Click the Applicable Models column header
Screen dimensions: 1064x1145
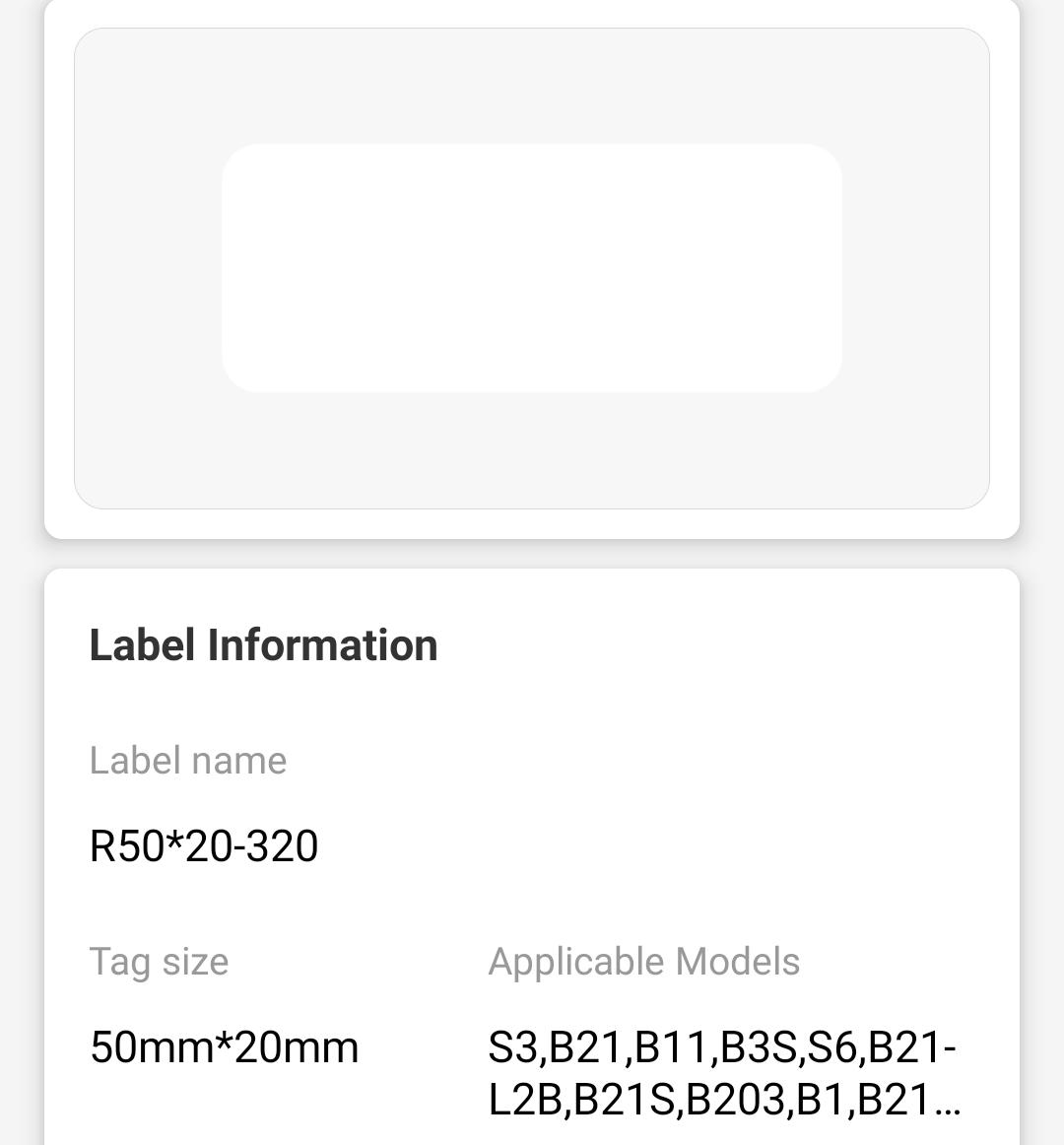643,961
